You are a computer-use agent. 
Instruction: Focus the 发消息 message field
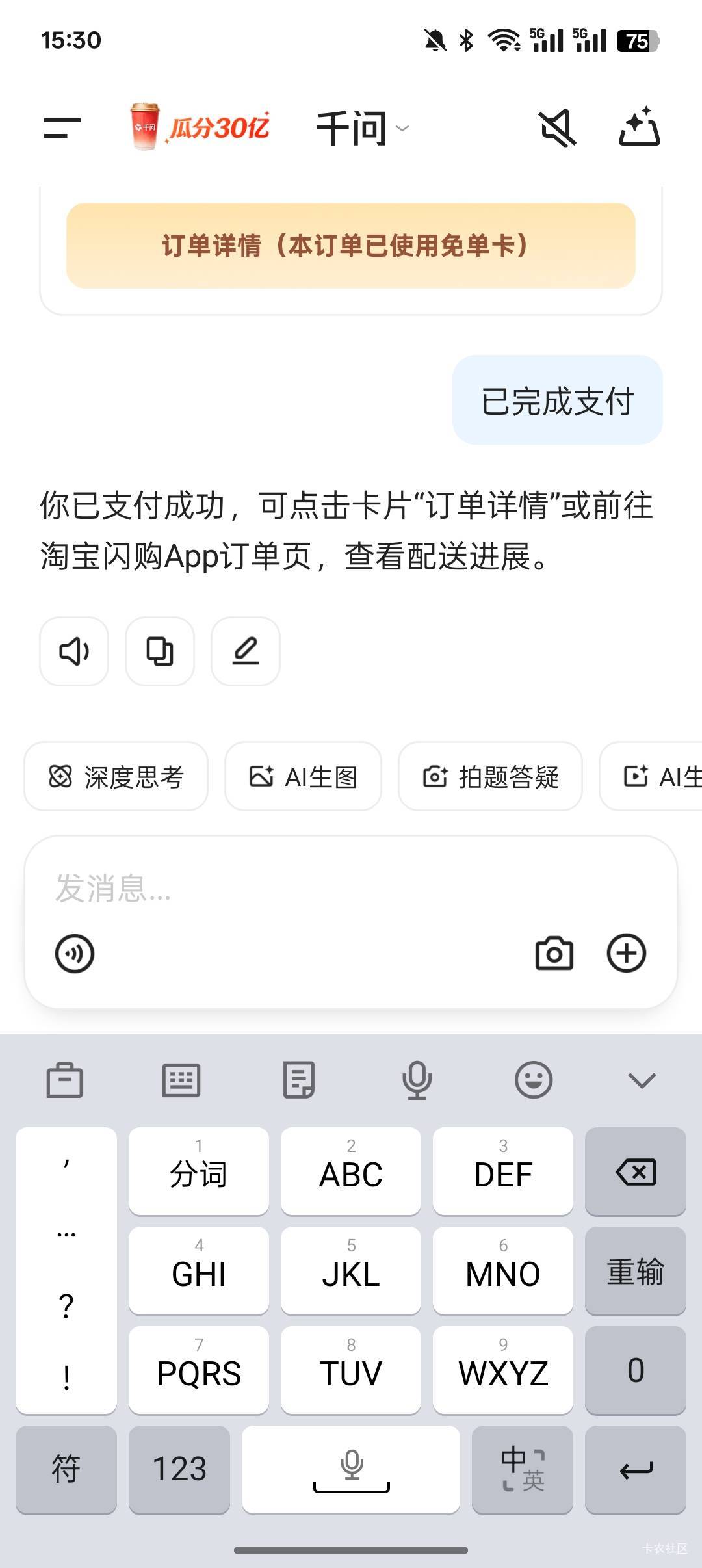coord(351,888)
